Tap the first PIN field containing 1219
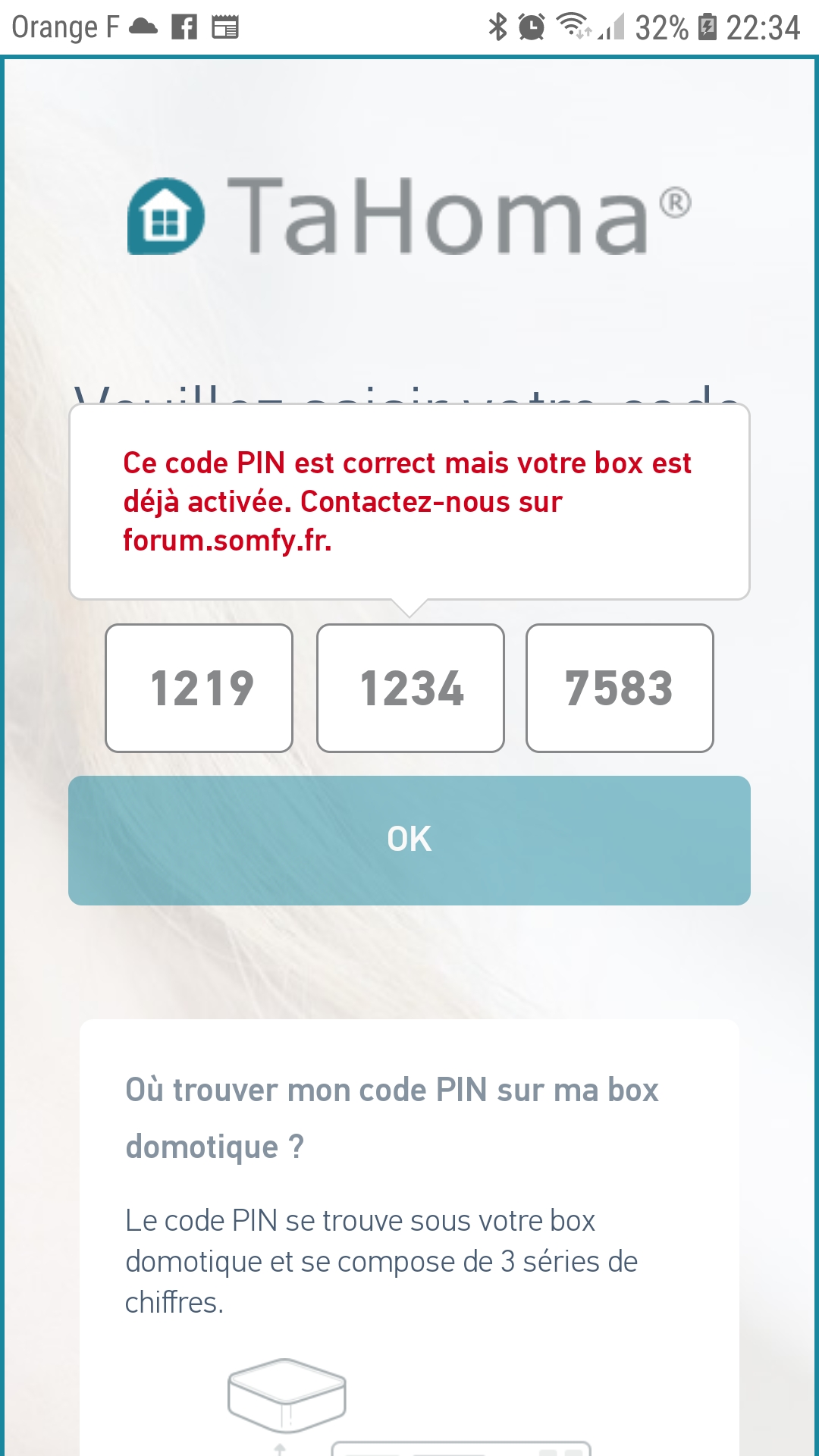This screenshot has height=1456, width=819. (199, 688)
